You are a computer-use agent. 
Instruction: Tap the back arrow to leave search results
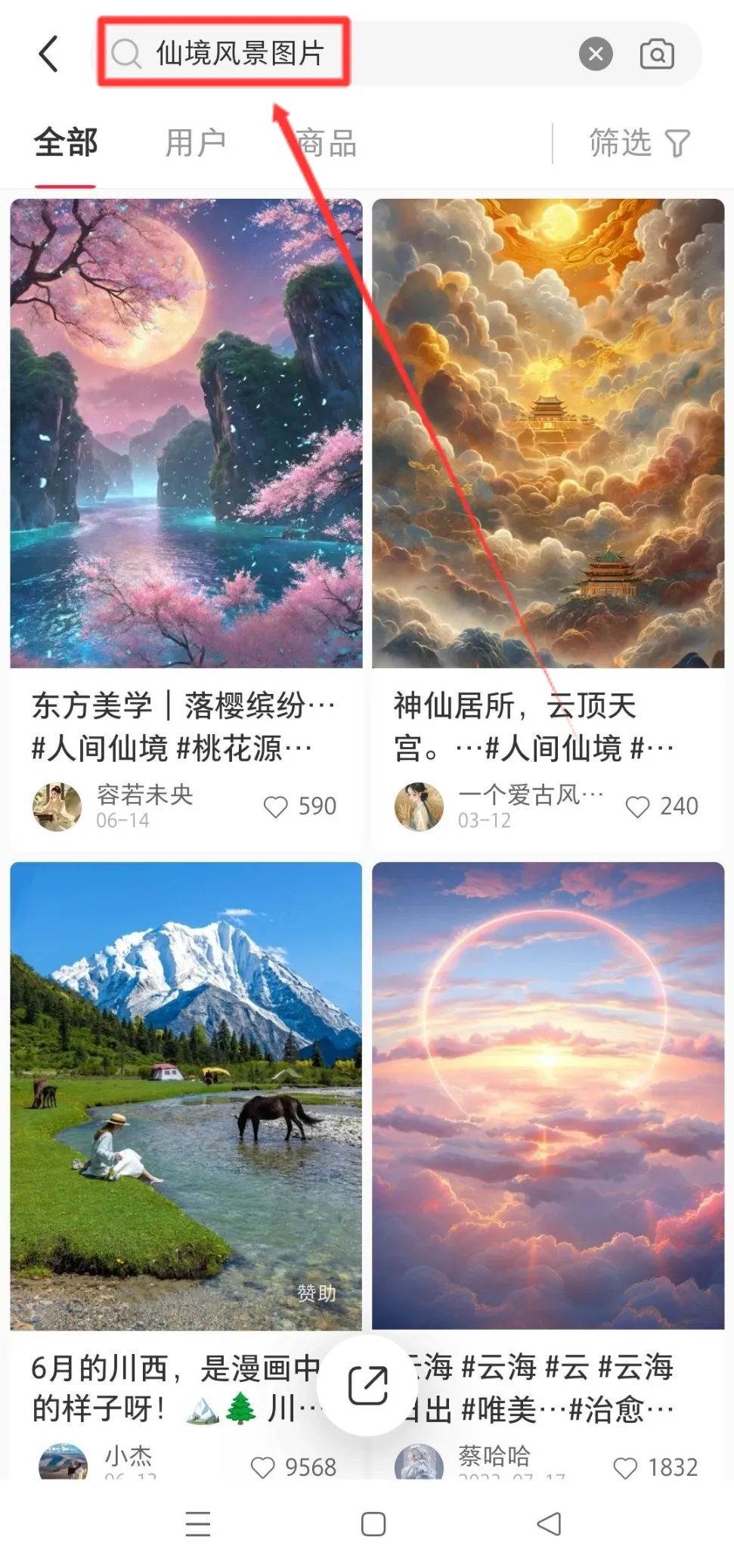point(48,54)
